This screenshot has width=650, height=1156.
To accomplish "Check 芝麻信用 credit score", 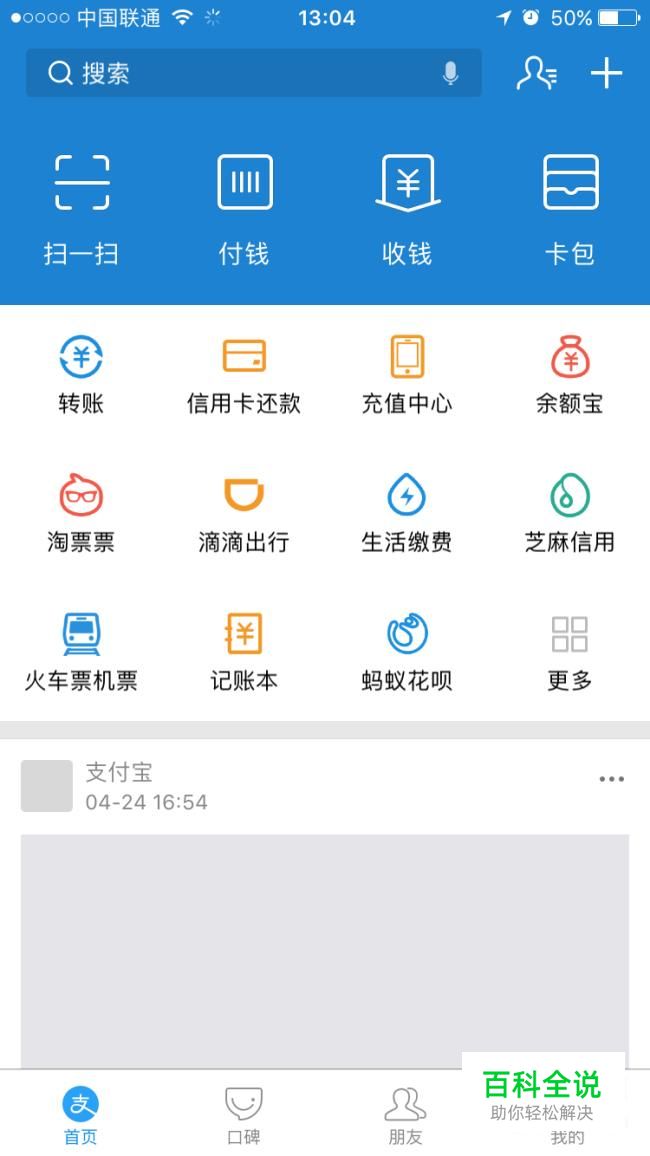I will tap(570, 513).
